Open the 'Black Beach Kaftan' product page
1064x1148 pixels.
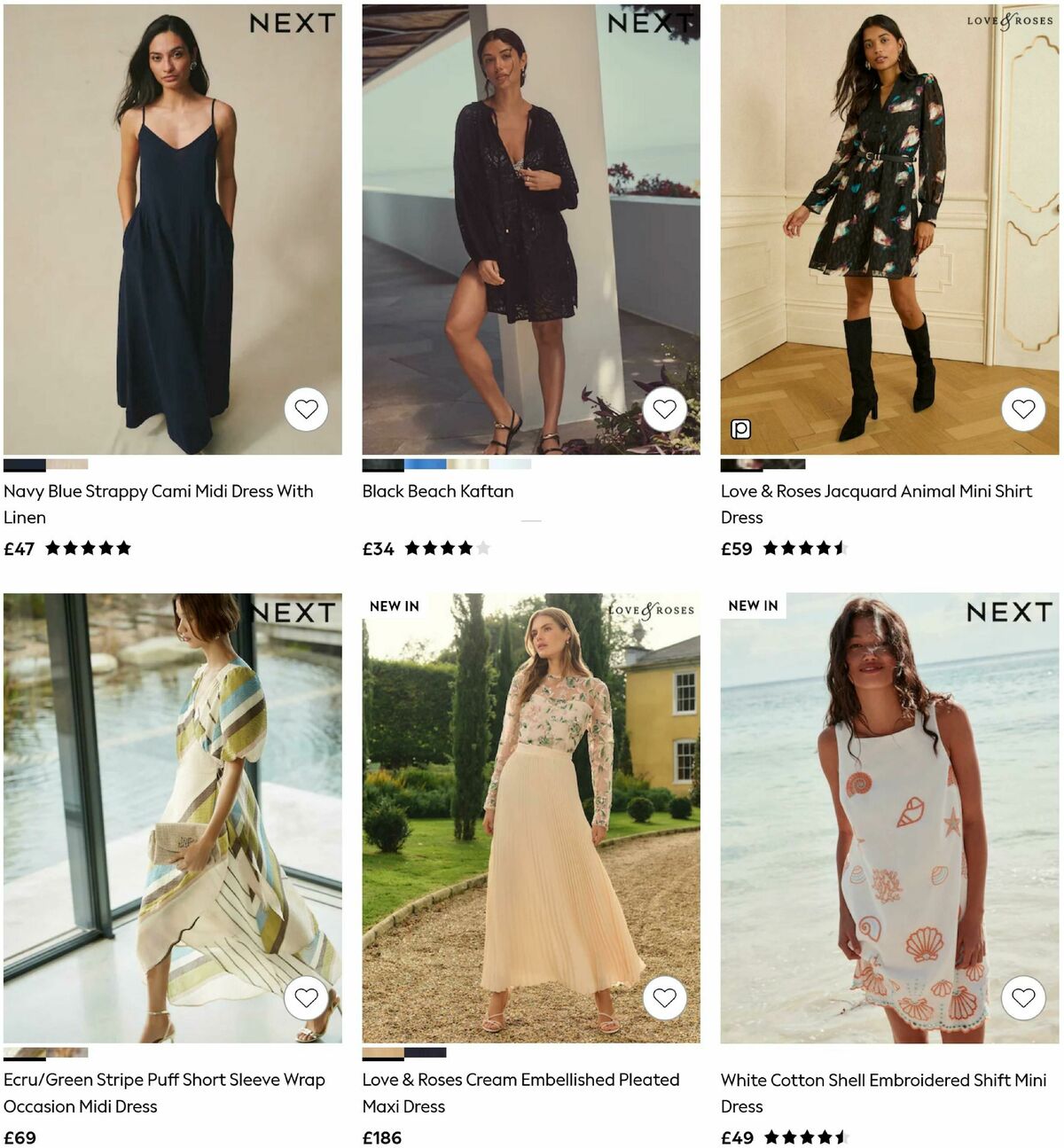click(x=439, y=490)
